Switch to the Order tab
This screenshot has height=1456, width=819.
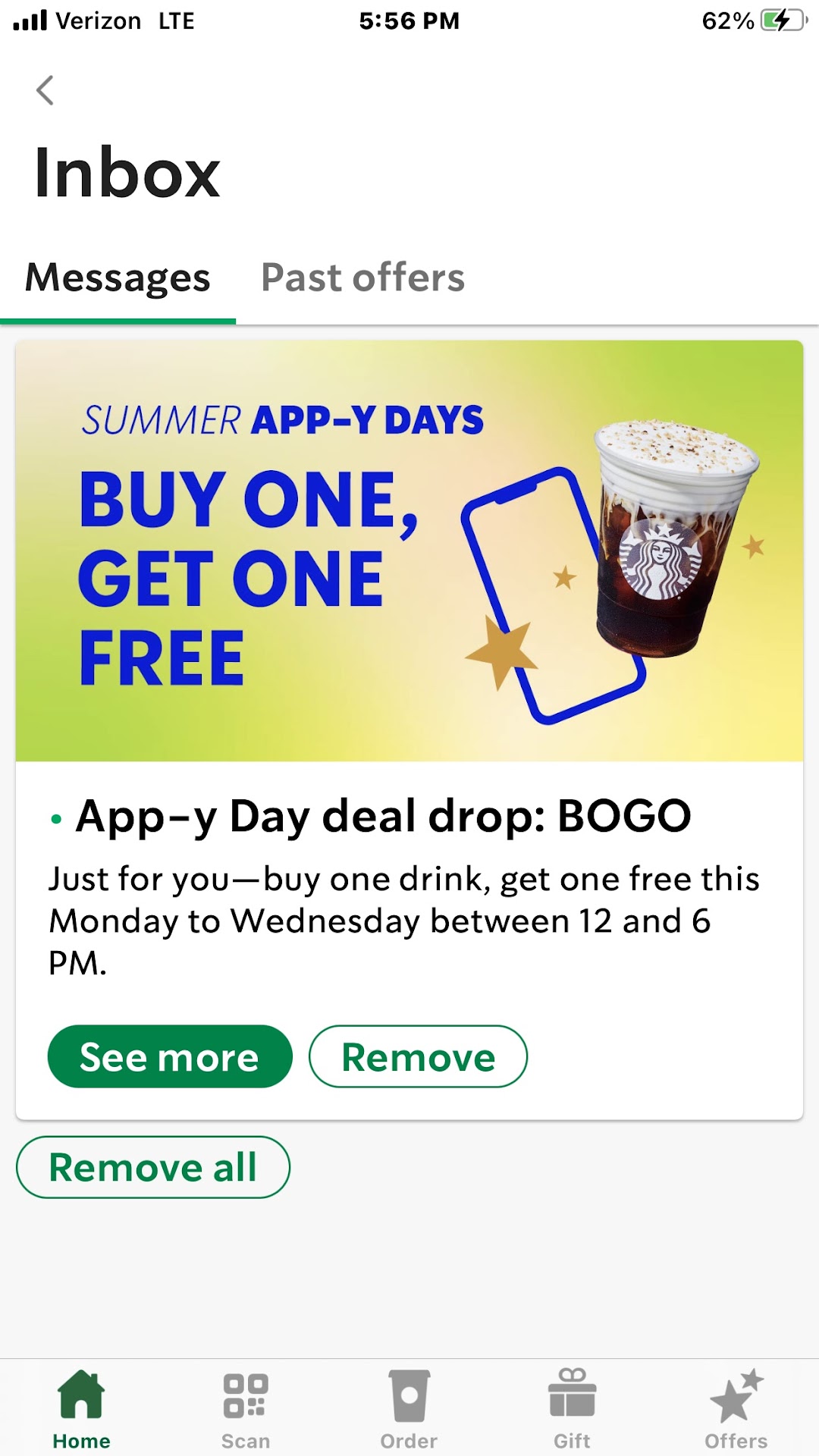pyautogui.click(x=409, y=1409)
